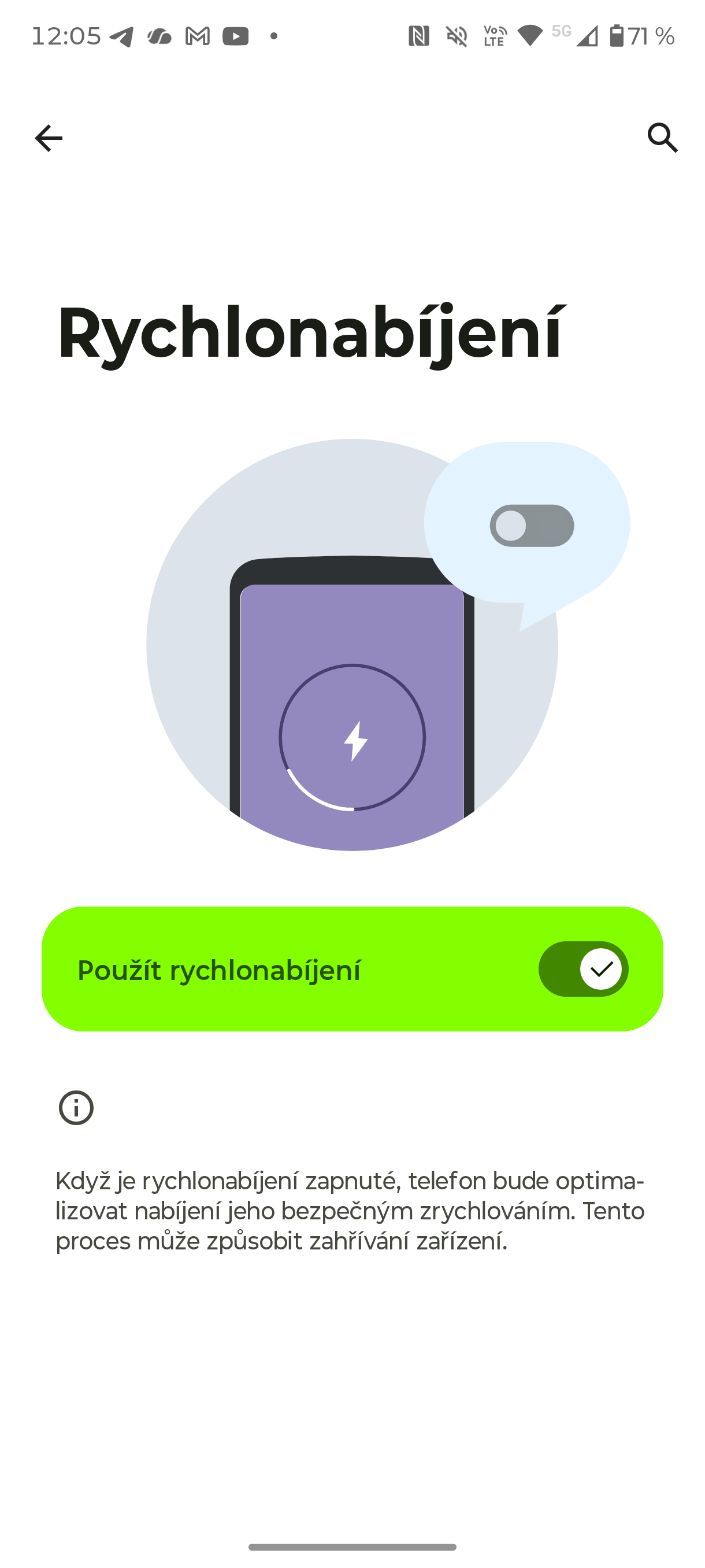Go back using the arrow icon
Viewport: 705px width, 1568px height.
click(x=48, y=138)
